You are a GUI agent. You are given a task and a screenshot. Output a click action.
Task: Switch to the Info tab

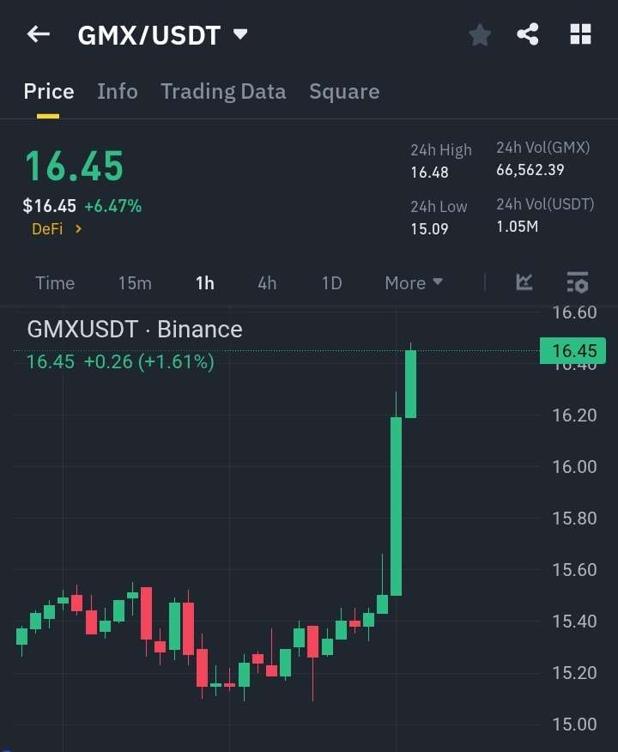click(x=117, y=91)
